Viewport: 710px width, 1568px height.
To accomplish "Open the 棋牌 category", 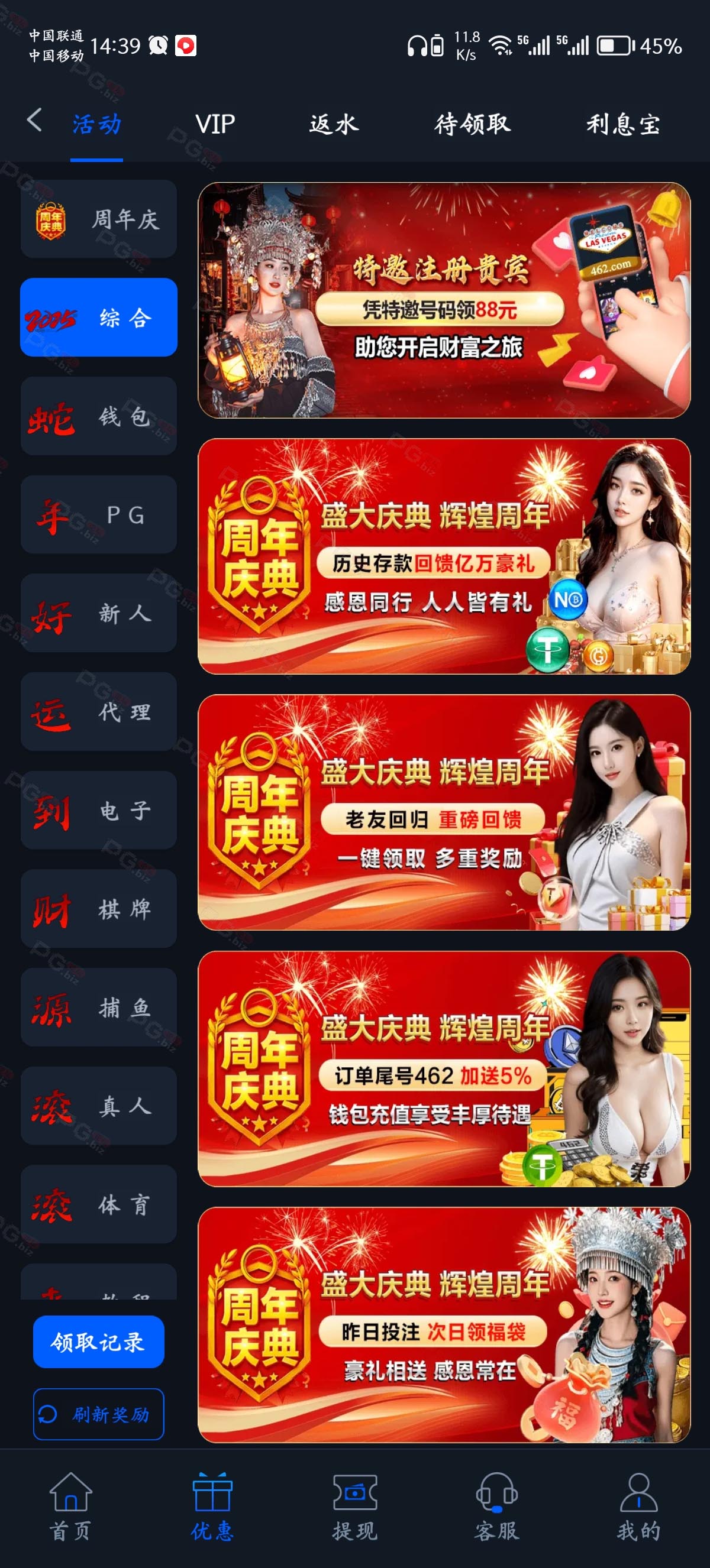I will click(x=99, y=909).
